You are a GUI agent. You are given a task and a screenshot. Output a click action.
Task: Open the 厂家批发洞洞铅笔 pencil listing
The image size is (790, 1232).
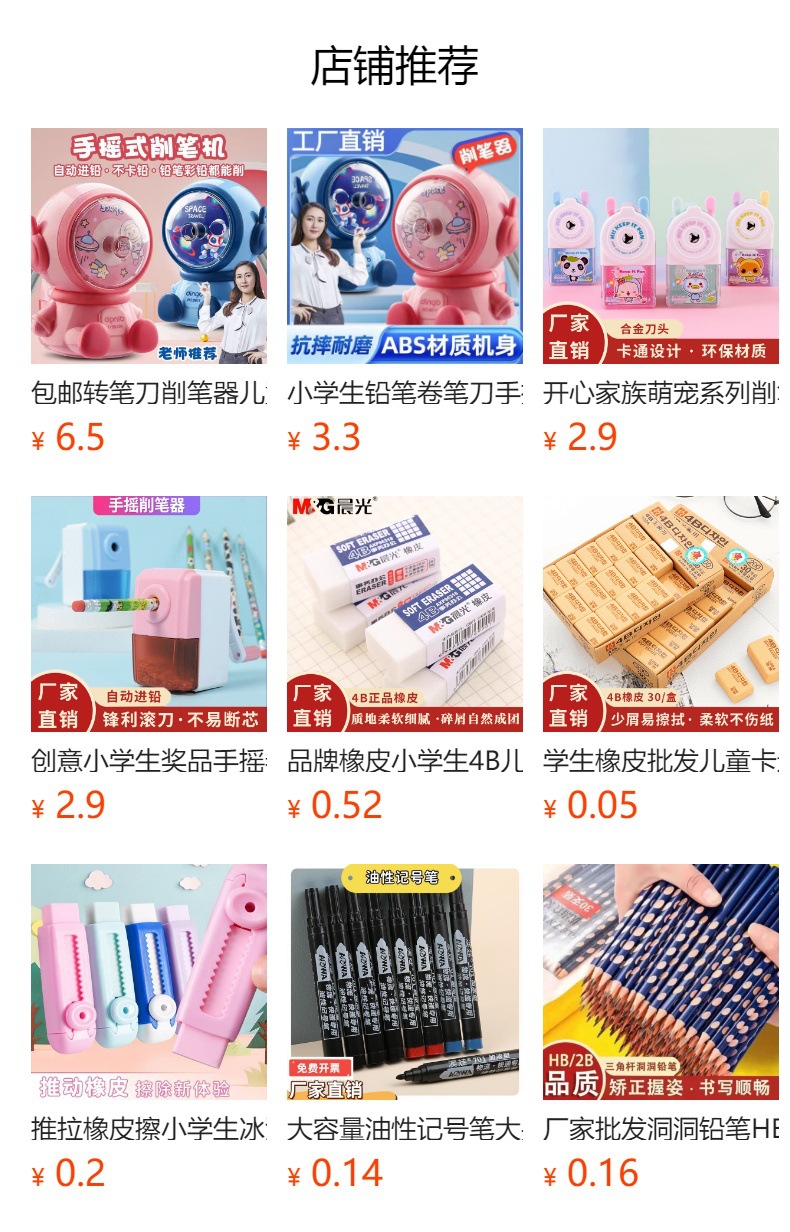tap(661, 982)
